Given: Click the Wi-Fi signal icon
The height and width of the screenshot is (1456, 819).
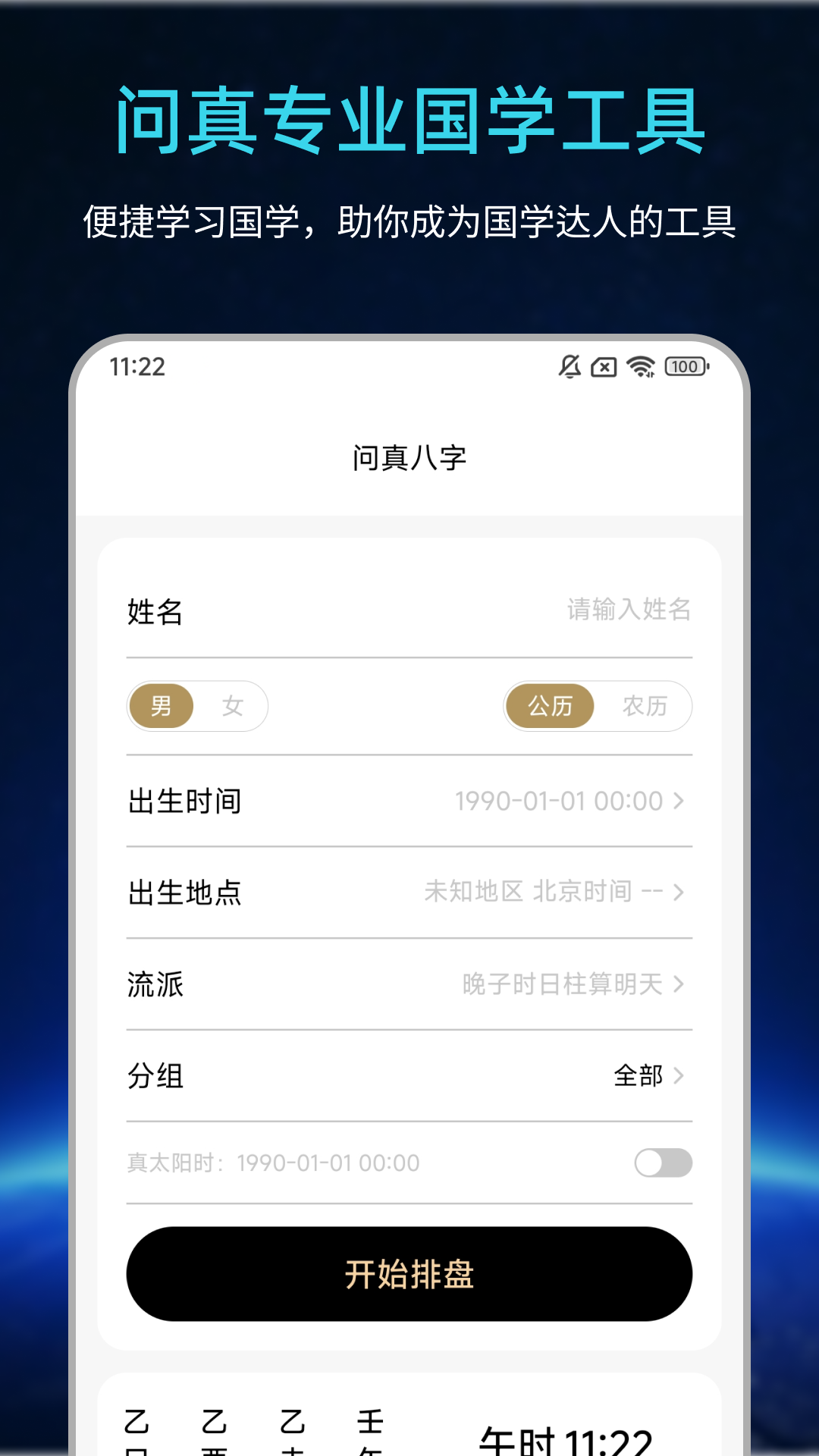Looking at the screenshot, I should point(639,366).
